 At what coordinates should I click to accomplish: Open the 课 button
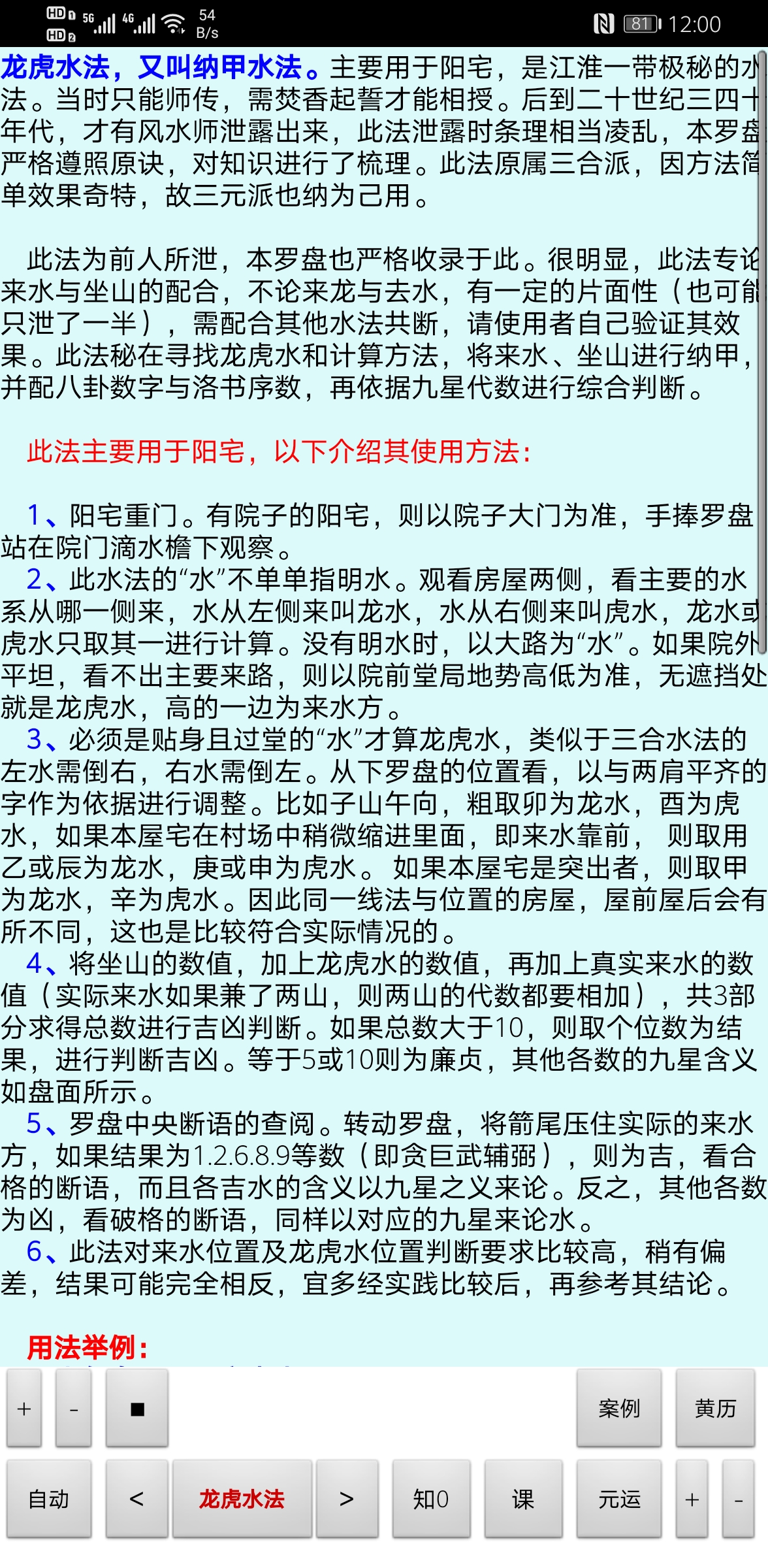coord(523,1499)
